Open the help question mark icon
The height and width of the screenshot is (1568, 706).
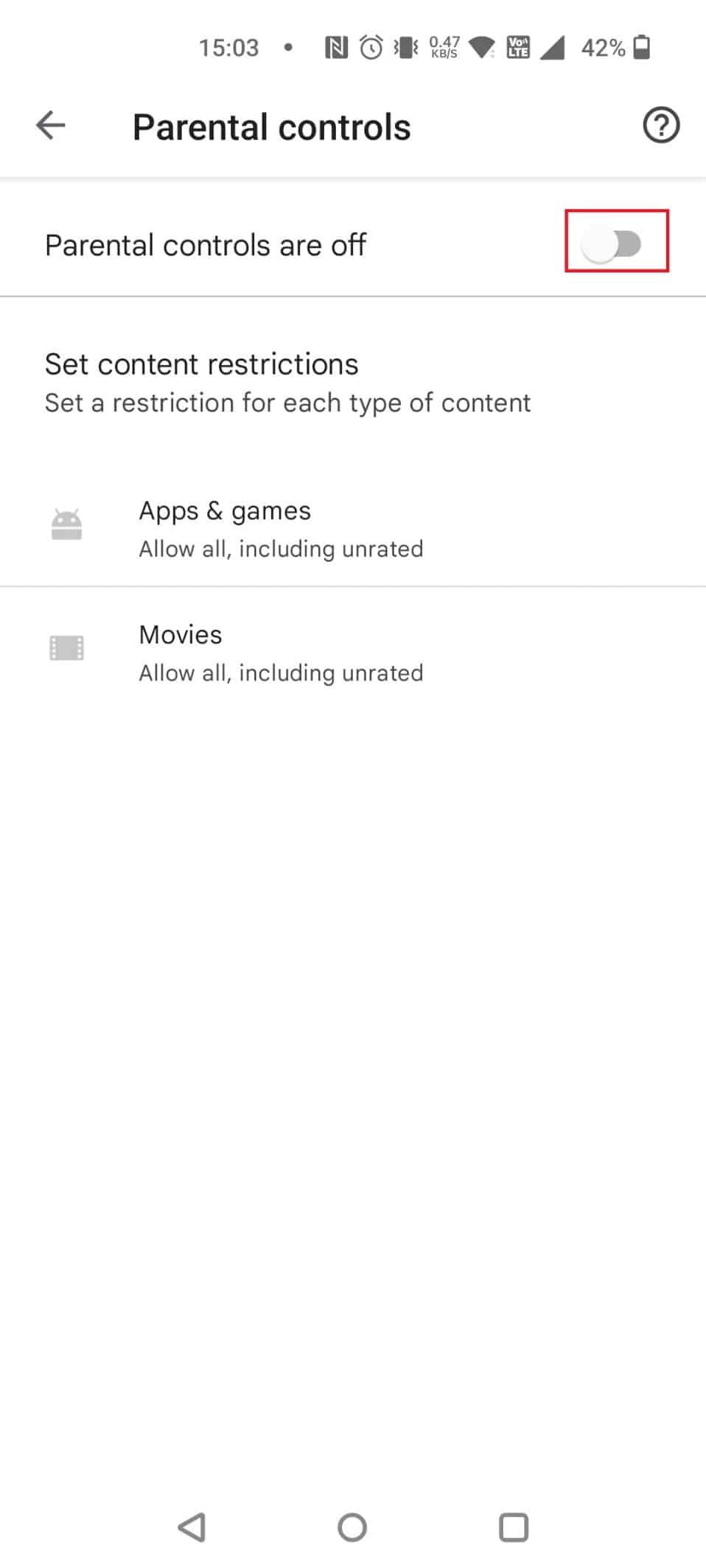pyautogui.click(x=660, y=126)
